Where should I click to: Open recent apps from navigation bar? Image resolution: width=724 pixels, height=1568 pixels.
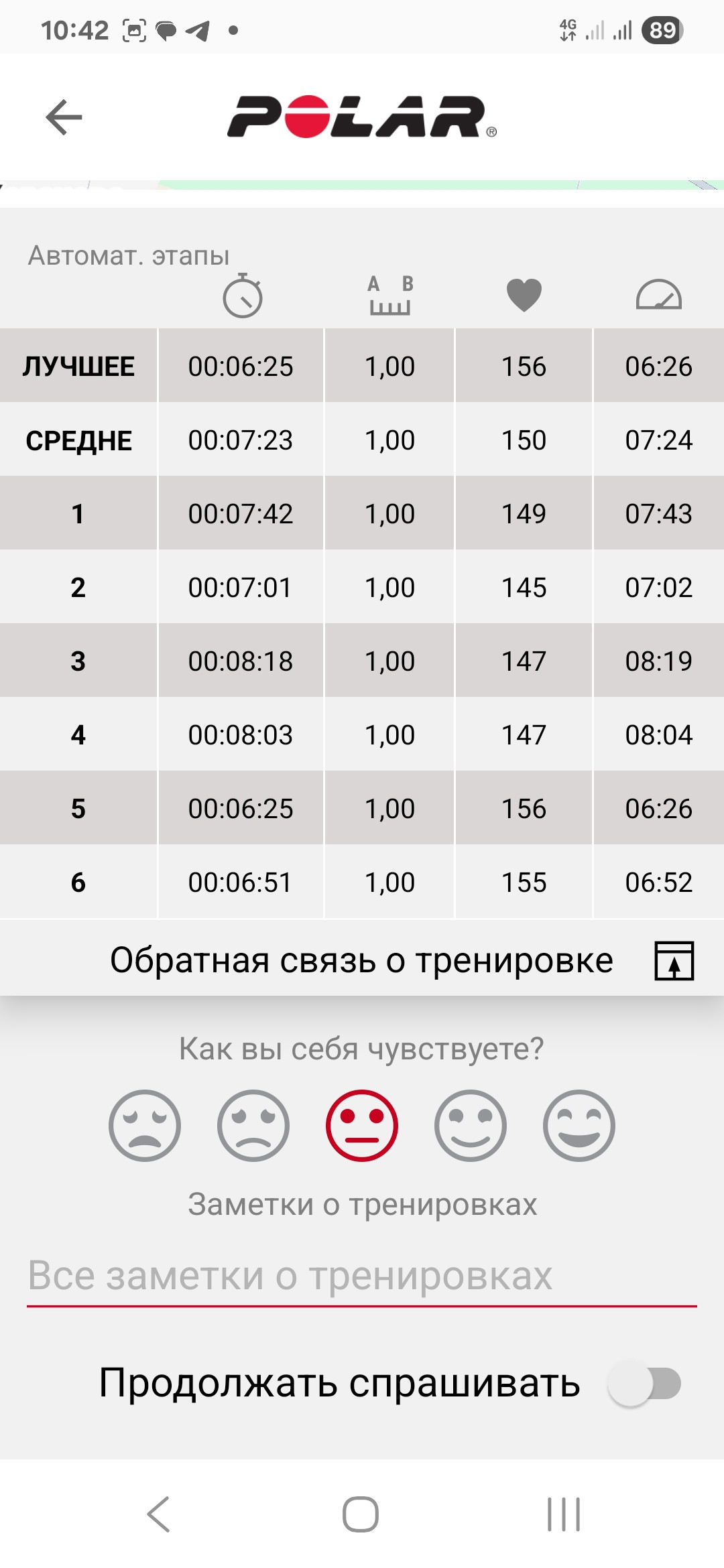563,1514
